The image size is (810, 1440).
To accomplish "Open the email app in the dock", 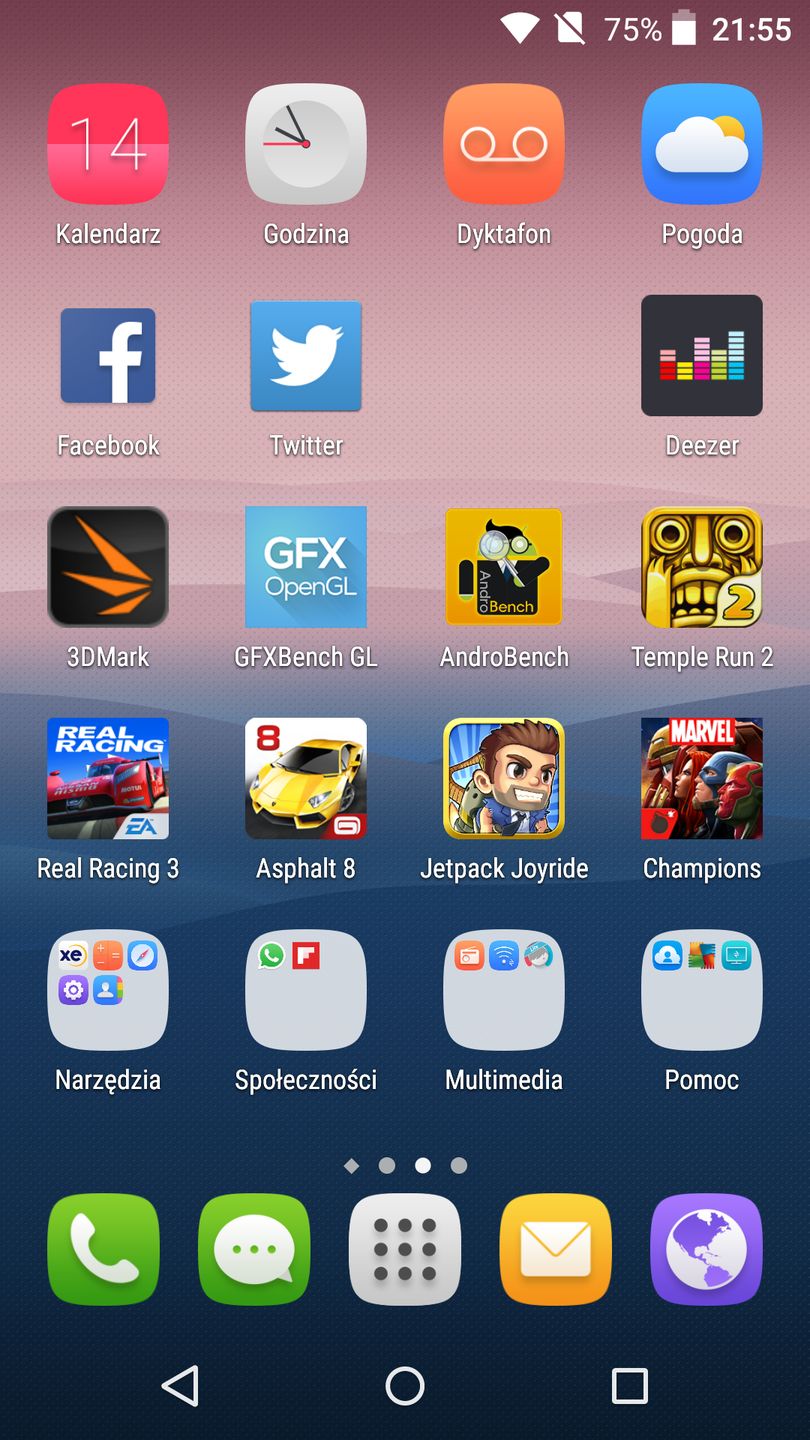I will [556, 1249].
